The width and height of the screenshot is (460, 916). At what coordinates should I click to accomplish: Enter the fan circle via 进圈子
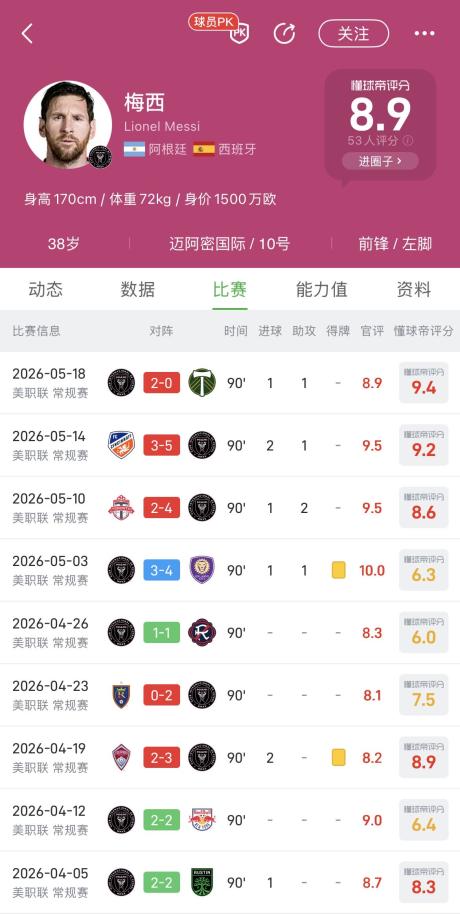[381, 161]
